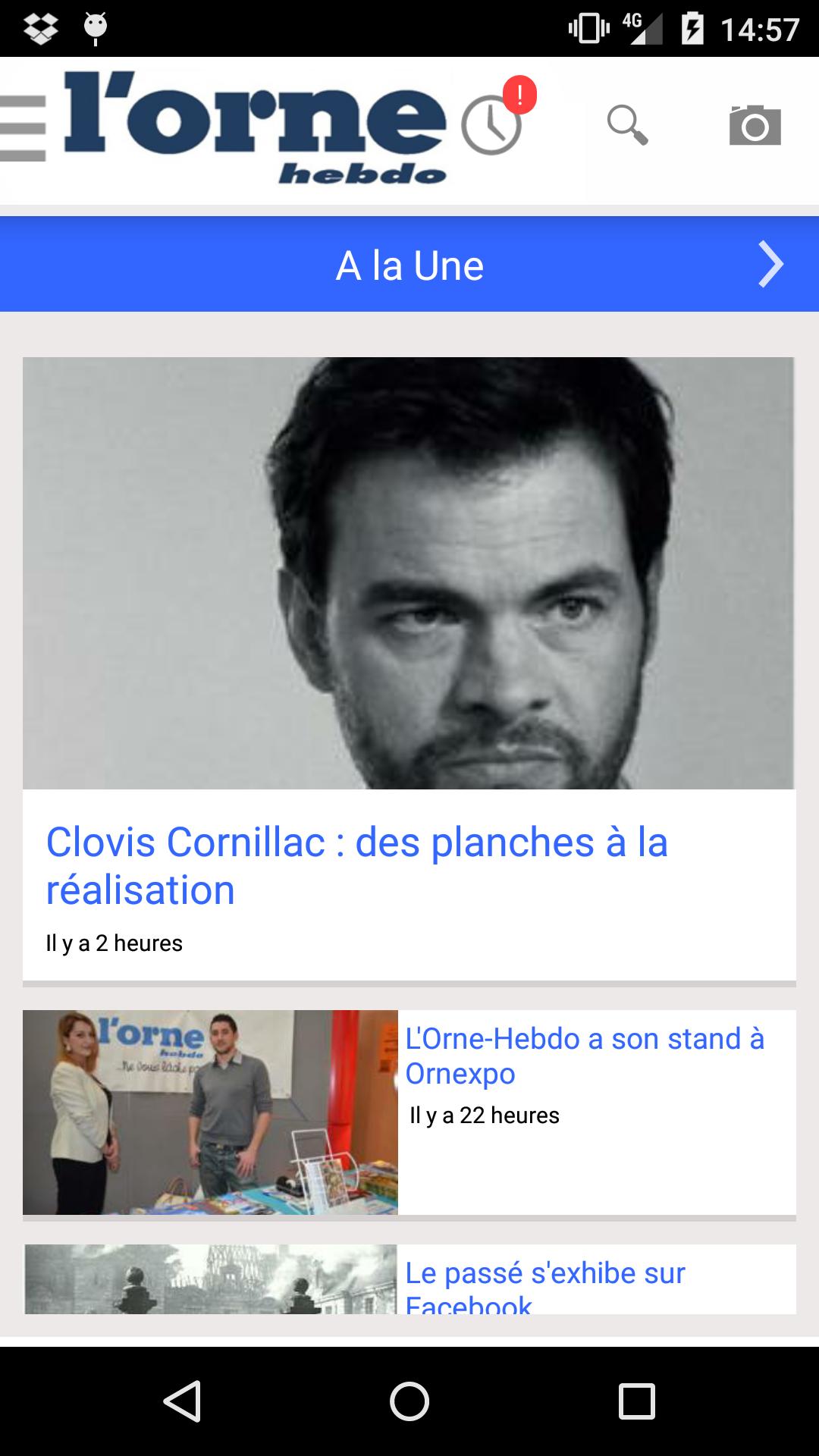Select the A la Une section header
The width and height of the screenshot is (819, 1456).
410,264
